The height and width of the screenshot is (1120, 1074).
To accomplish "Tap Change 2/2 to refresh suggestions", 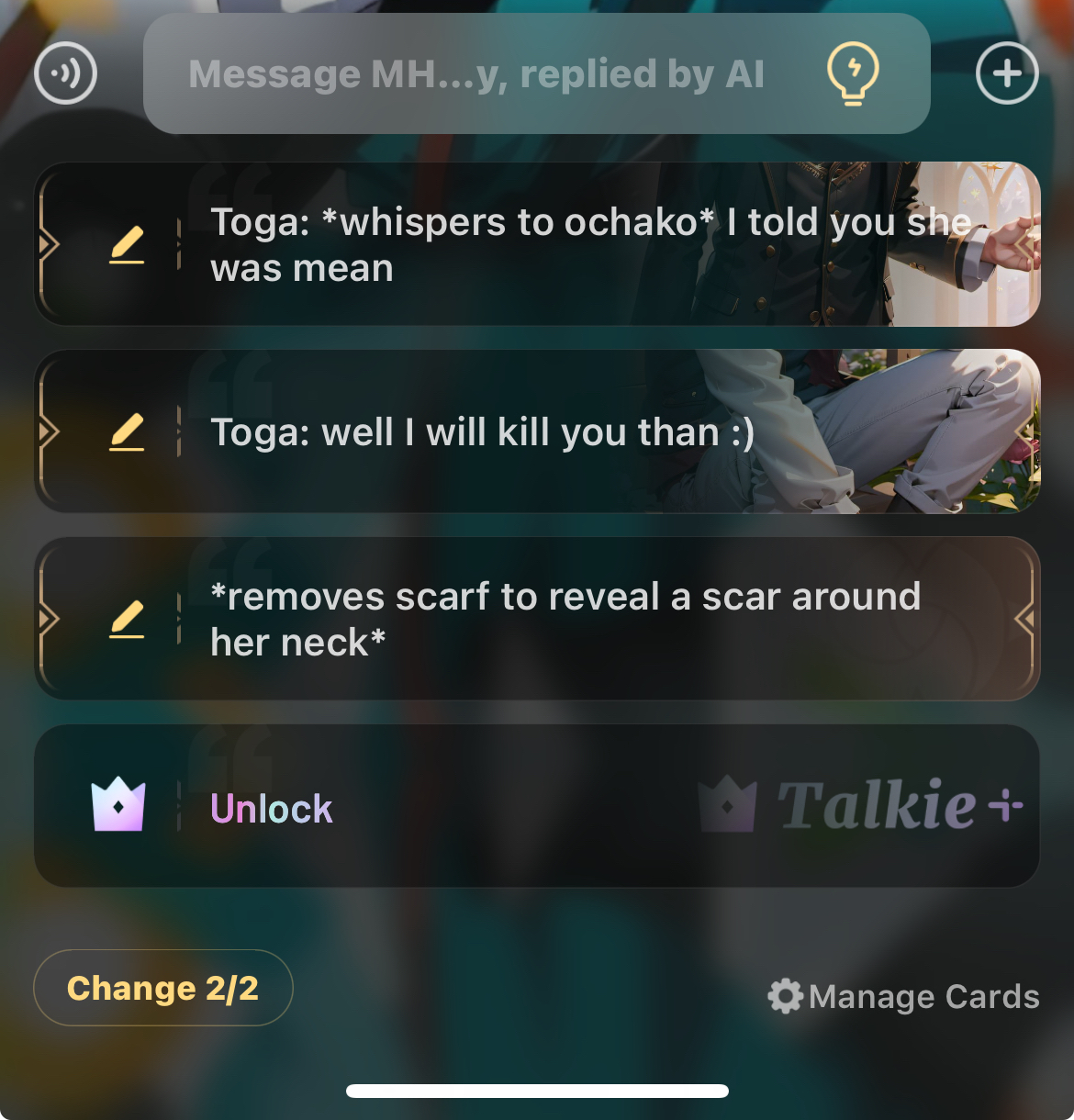I will 163,988.
